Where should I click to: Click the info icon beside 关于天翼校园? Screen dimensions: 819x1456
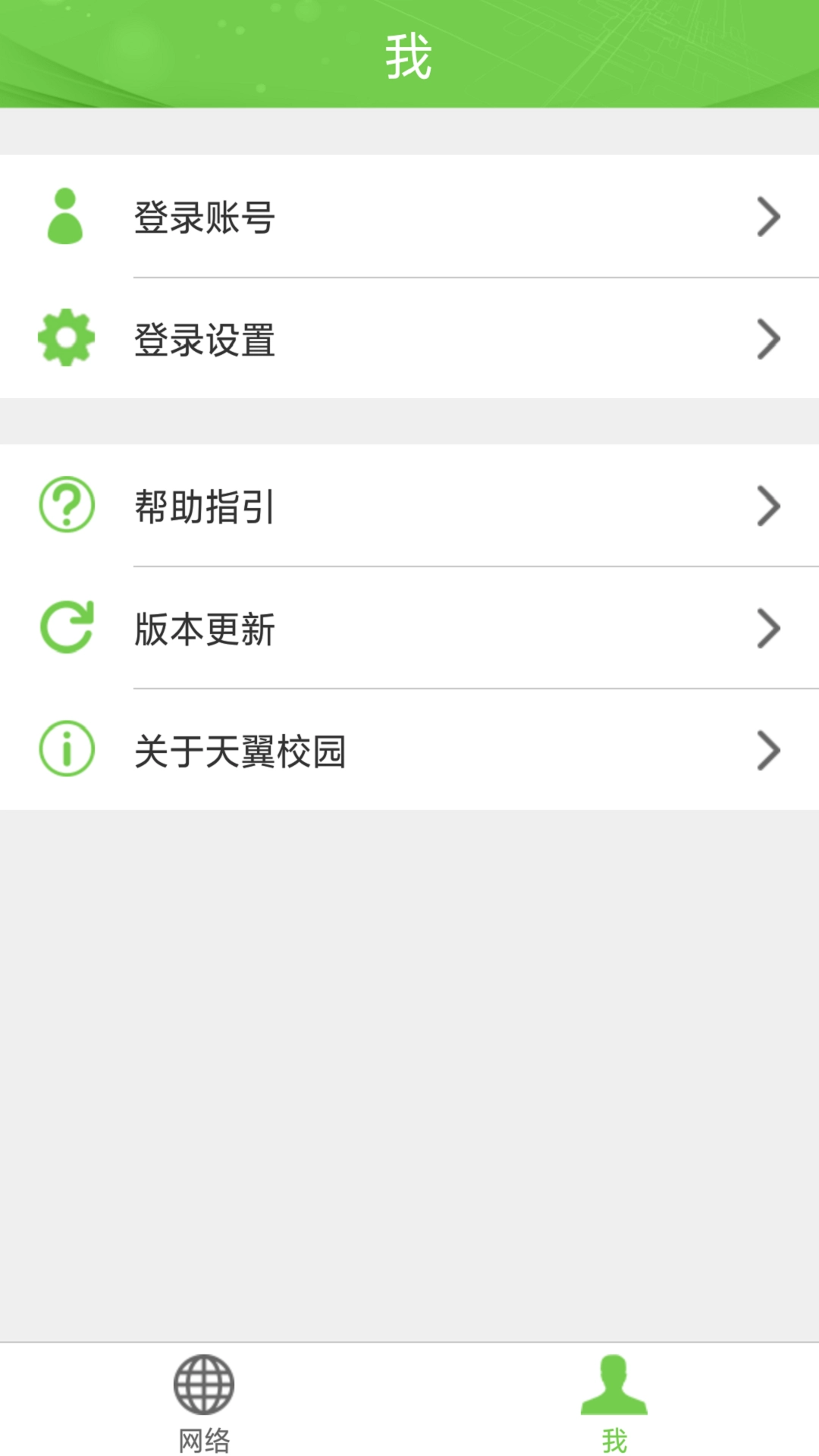66,751
